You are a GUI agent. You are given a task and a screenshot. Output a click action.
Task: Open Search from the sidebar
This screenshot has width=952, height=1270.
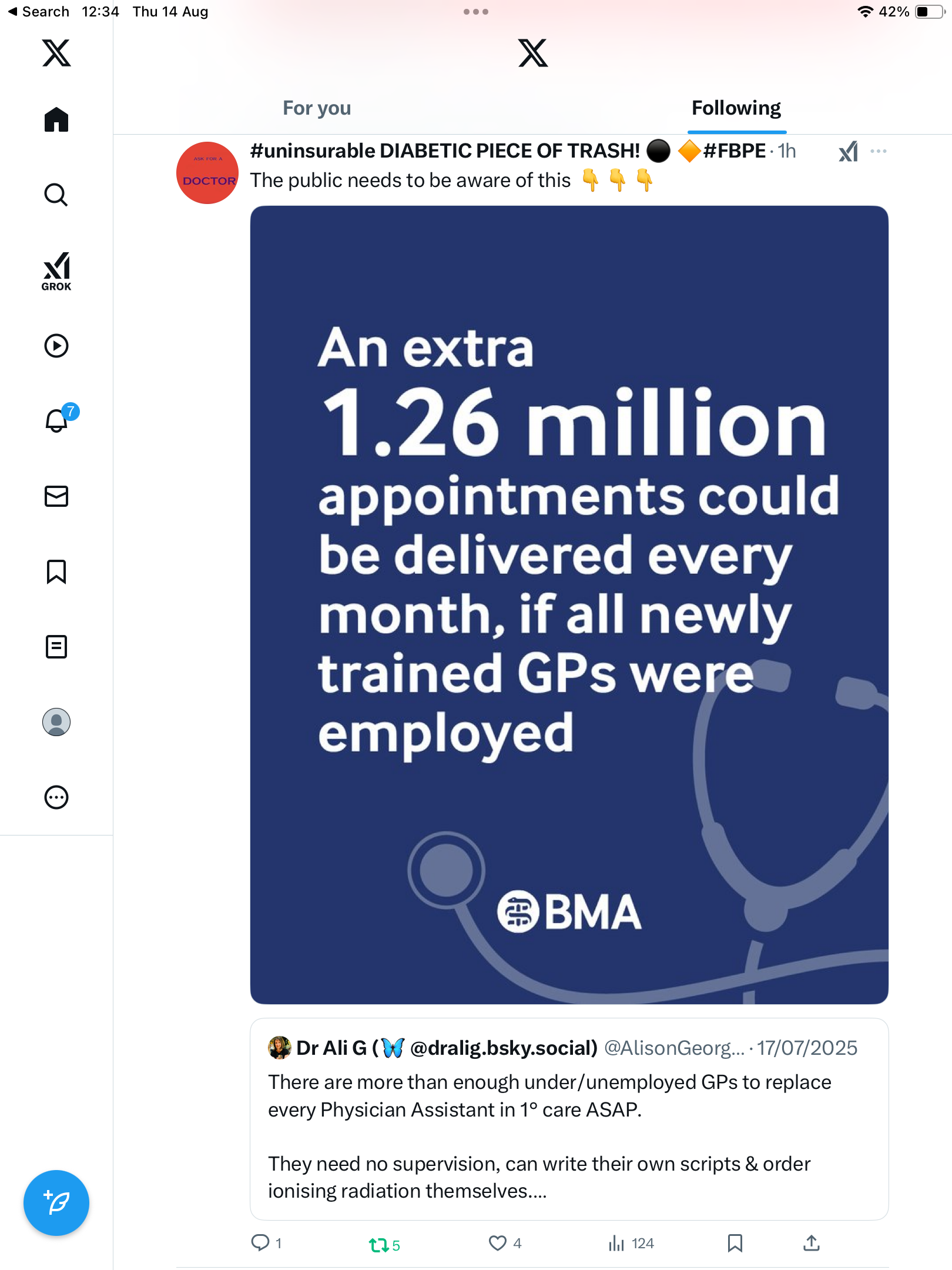tap(56, 195)
